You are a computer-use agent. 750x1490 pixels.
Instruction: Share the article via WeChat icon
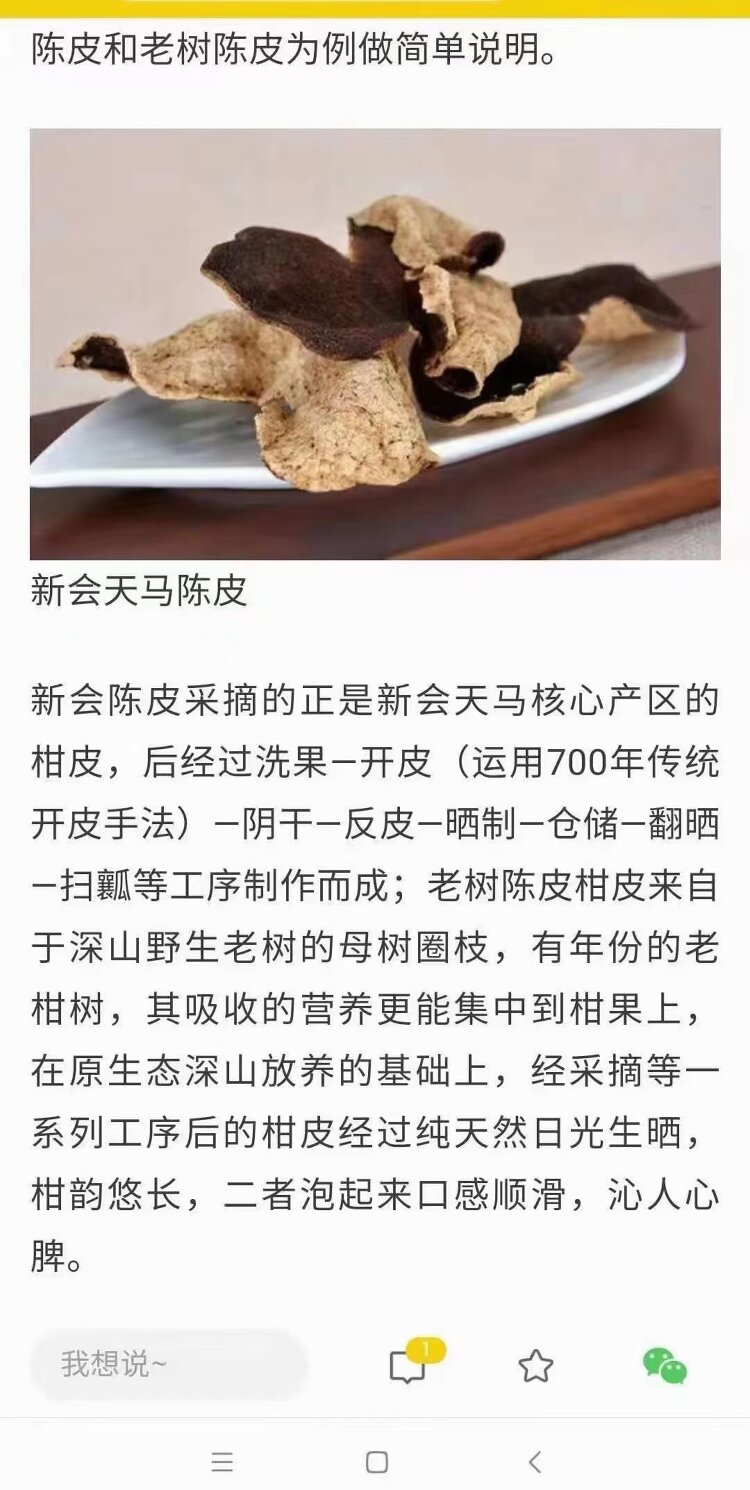pos(665,1366)
